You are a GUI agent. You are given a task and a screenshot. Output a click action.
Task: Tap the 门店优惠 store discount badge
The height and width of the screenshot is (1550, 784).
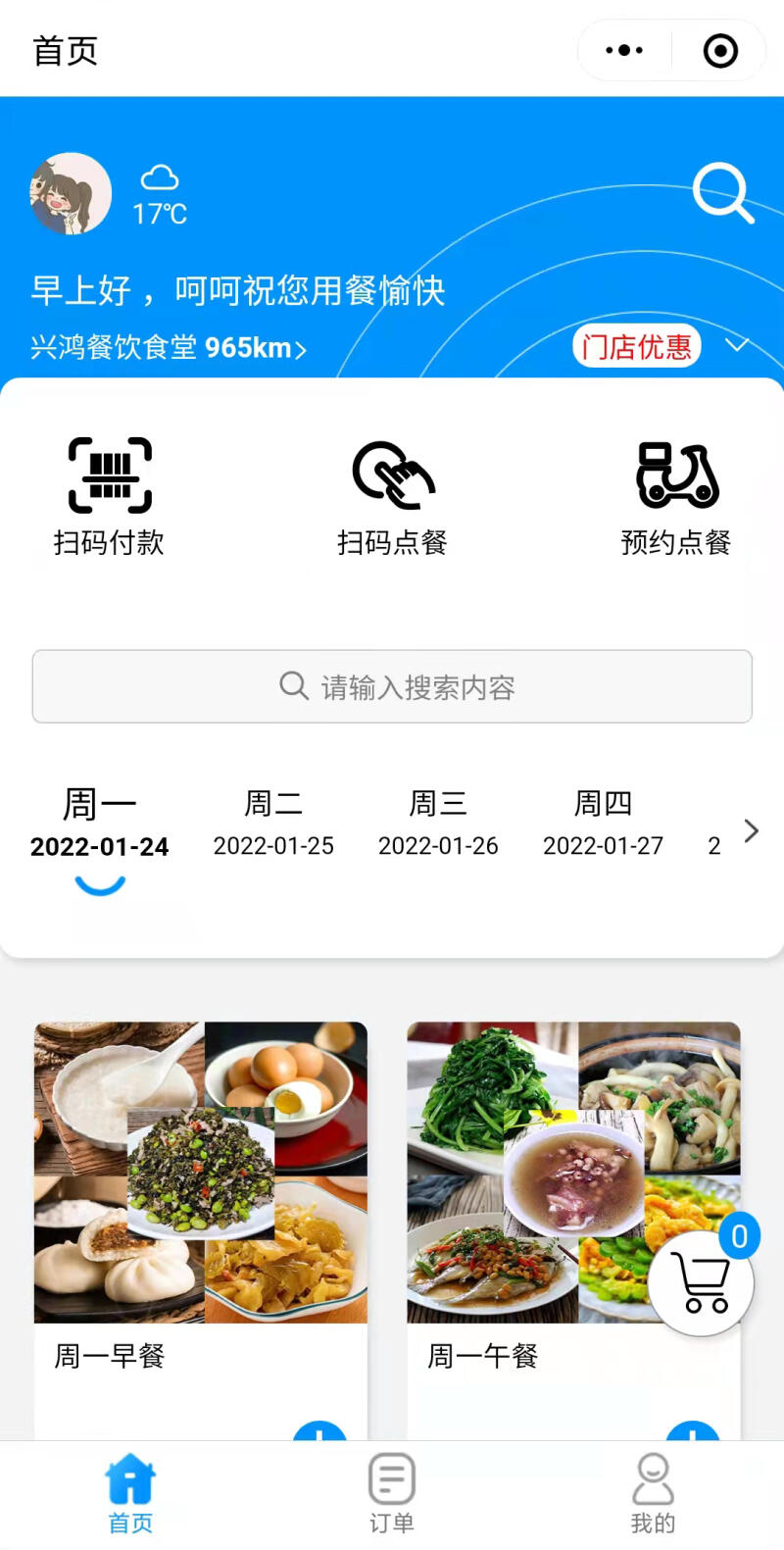pos(637,346)
